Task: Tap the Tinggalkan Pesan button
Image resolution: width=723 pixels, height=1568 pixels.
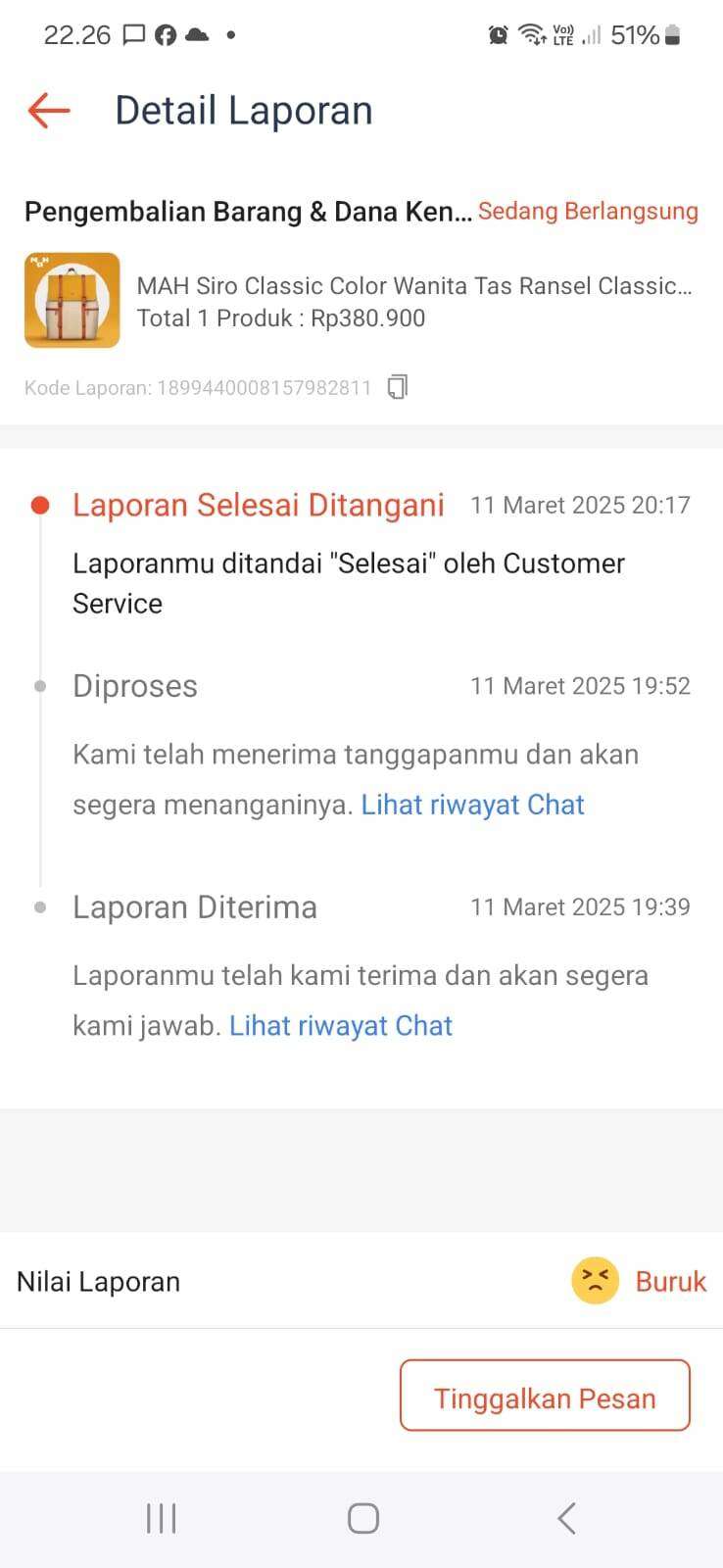Action: [545, 1396]
